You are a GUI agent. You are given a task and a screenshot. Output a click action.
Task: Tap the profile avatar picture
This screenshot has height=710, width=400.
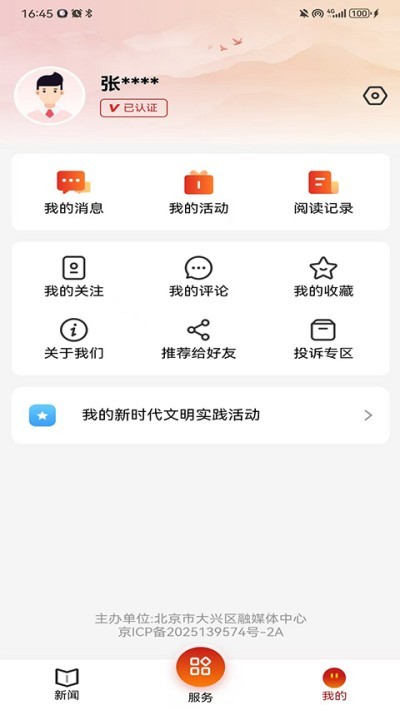tap(50, 96)
